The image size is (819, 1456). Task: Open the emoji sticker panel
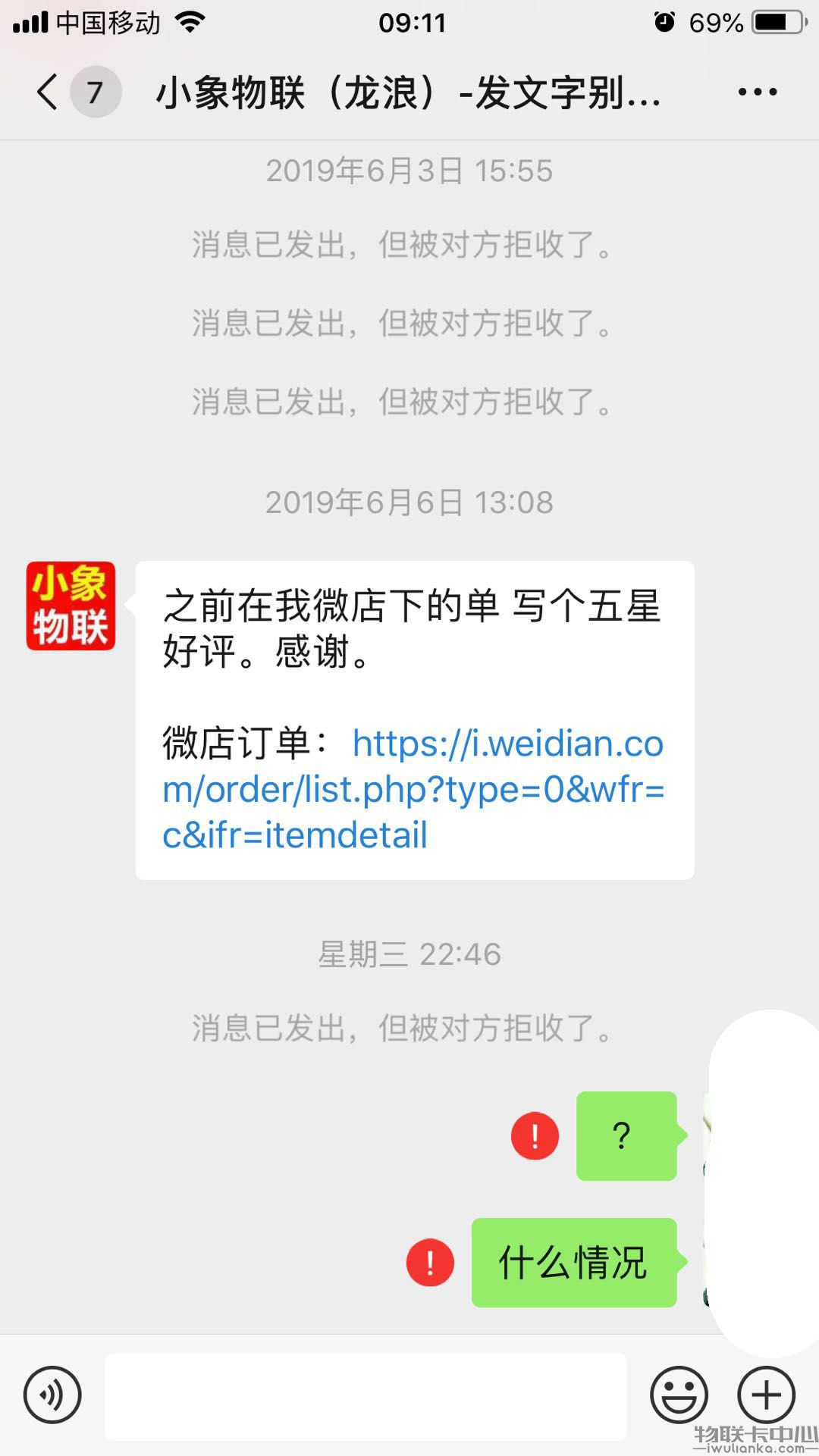click(x=679, y=1395)
